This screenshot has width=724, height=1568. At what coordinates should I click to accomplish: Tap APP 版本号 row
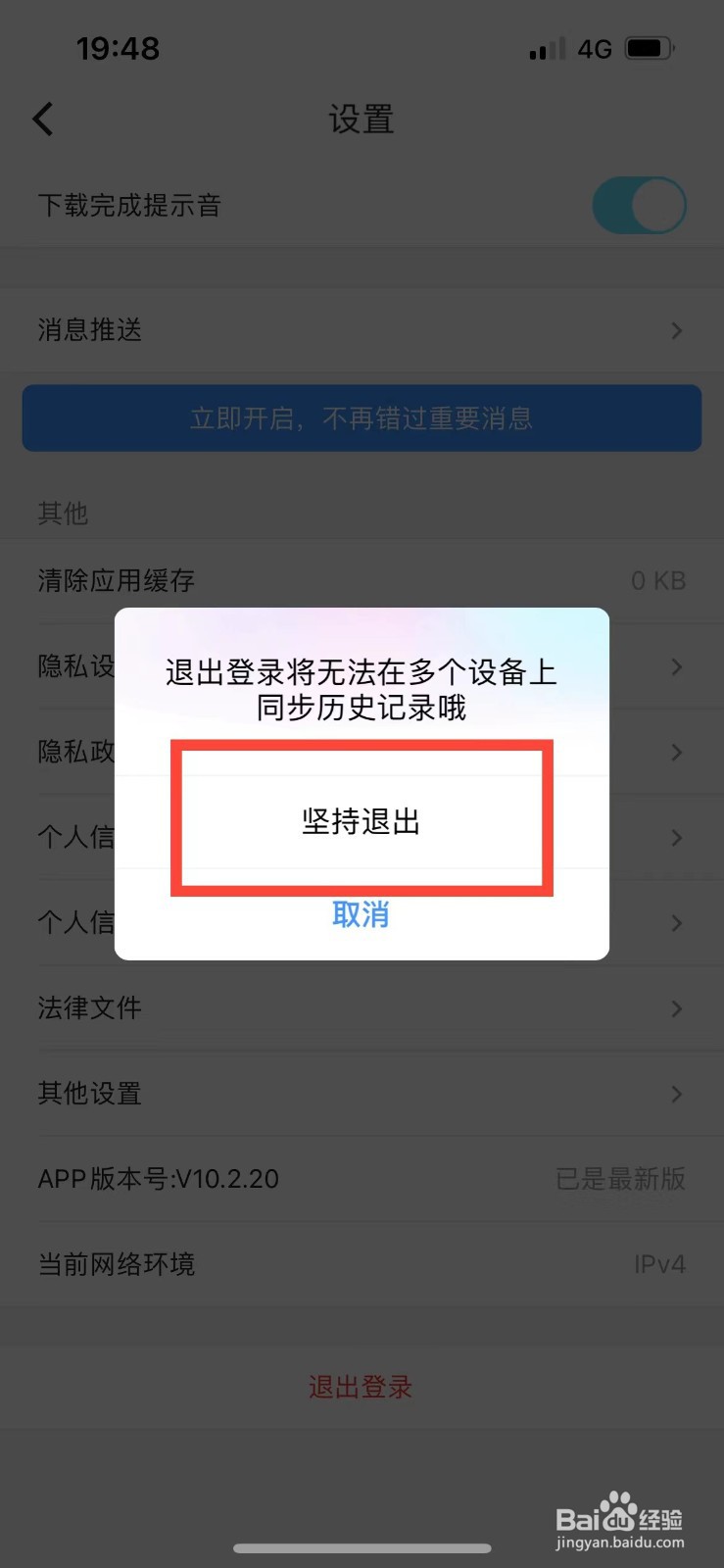tap(362, 1178)
